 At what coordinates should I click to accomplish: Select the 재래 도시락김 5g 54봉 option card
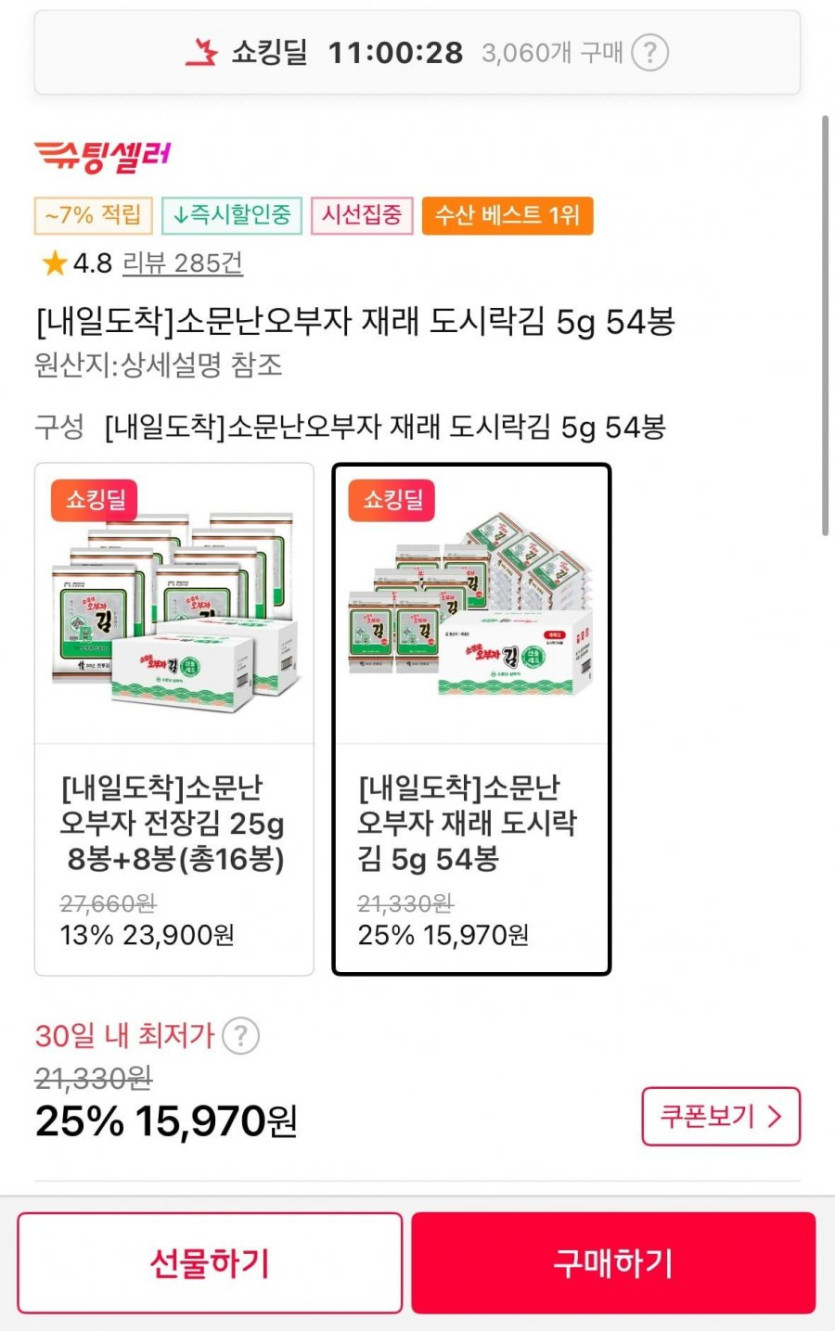(471, 718)
